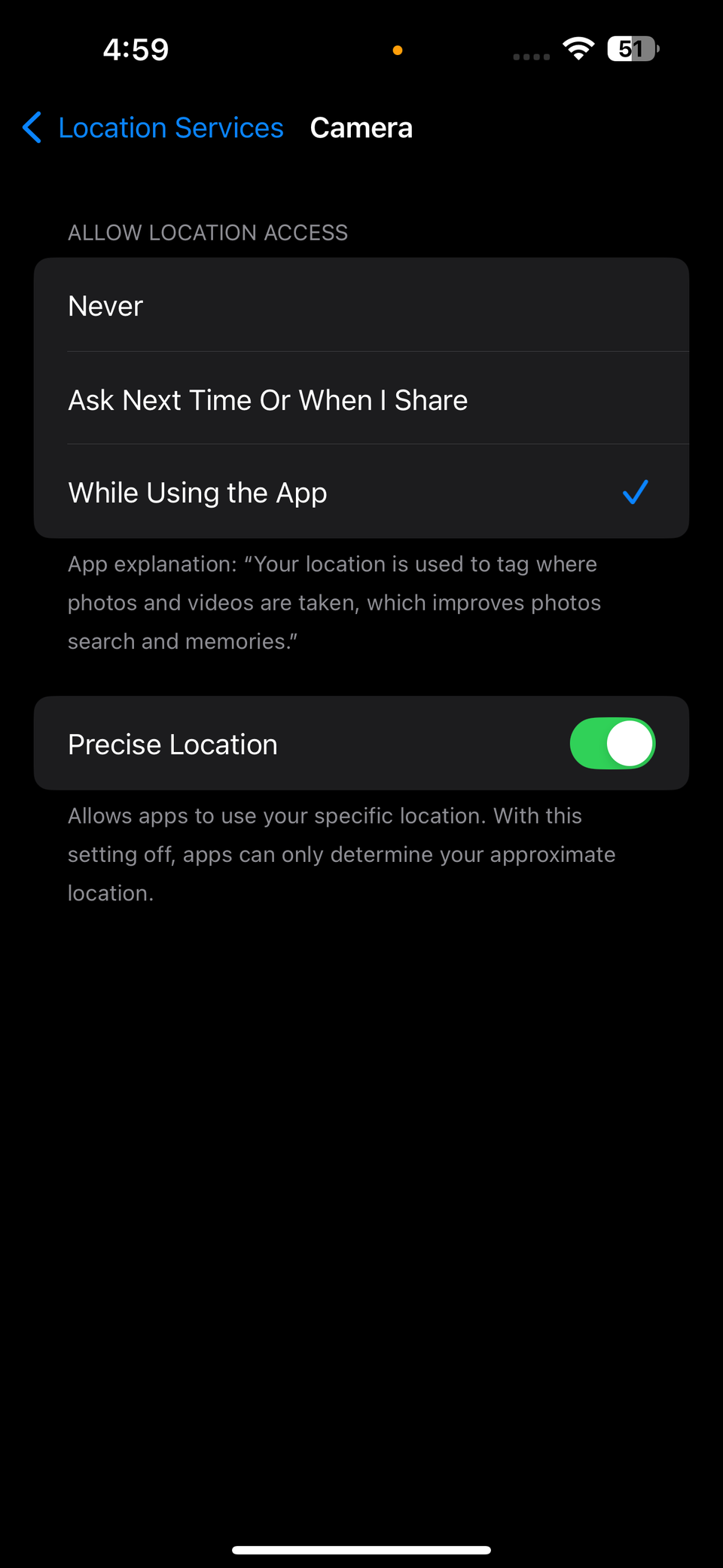Viewport: 723px width, 1568px height.
Task: Tap the app explanation text about tagging photos
Action: point(334,602)
